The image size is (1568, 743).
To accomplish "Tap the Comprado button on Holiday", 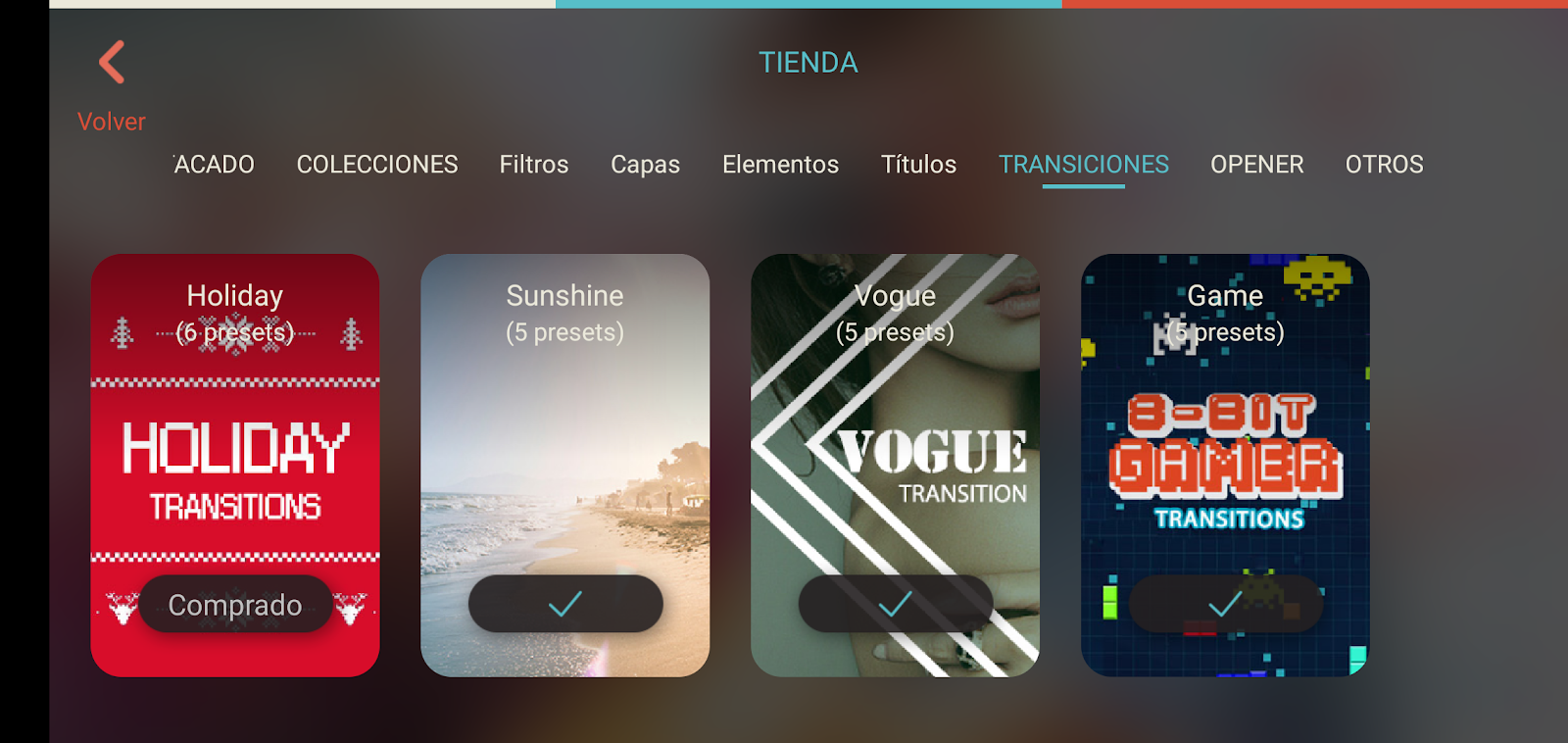I will click(x=235, y=605).
